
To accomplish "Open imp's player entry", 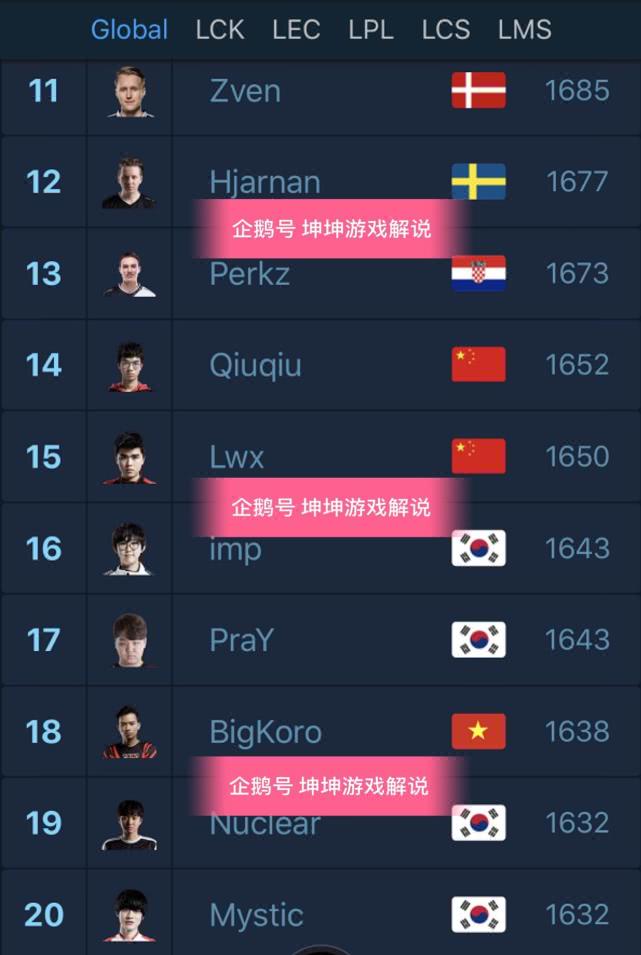I will [320, 548].
